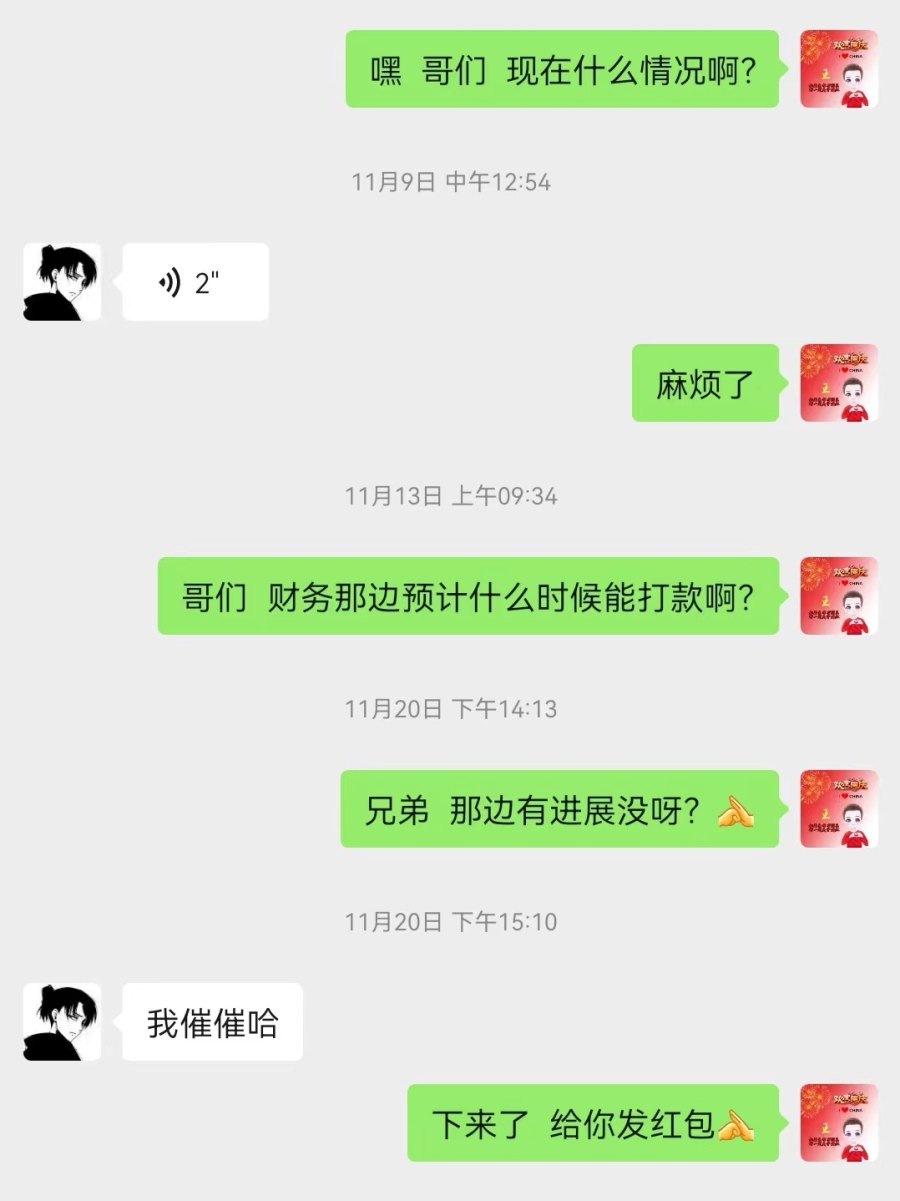Image resolution: width=900 pixels, height=1201 pixels.
Task: Open contact's avatar beside 我催催哈 message
Action: pos(62,1022)
